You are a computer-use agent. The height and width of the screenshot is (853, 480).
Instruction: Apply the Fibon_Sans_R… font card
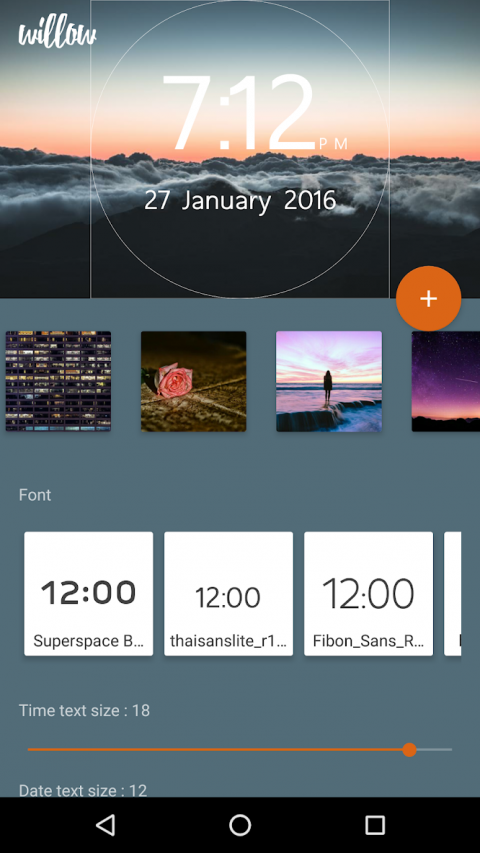[x=368, y=594]
